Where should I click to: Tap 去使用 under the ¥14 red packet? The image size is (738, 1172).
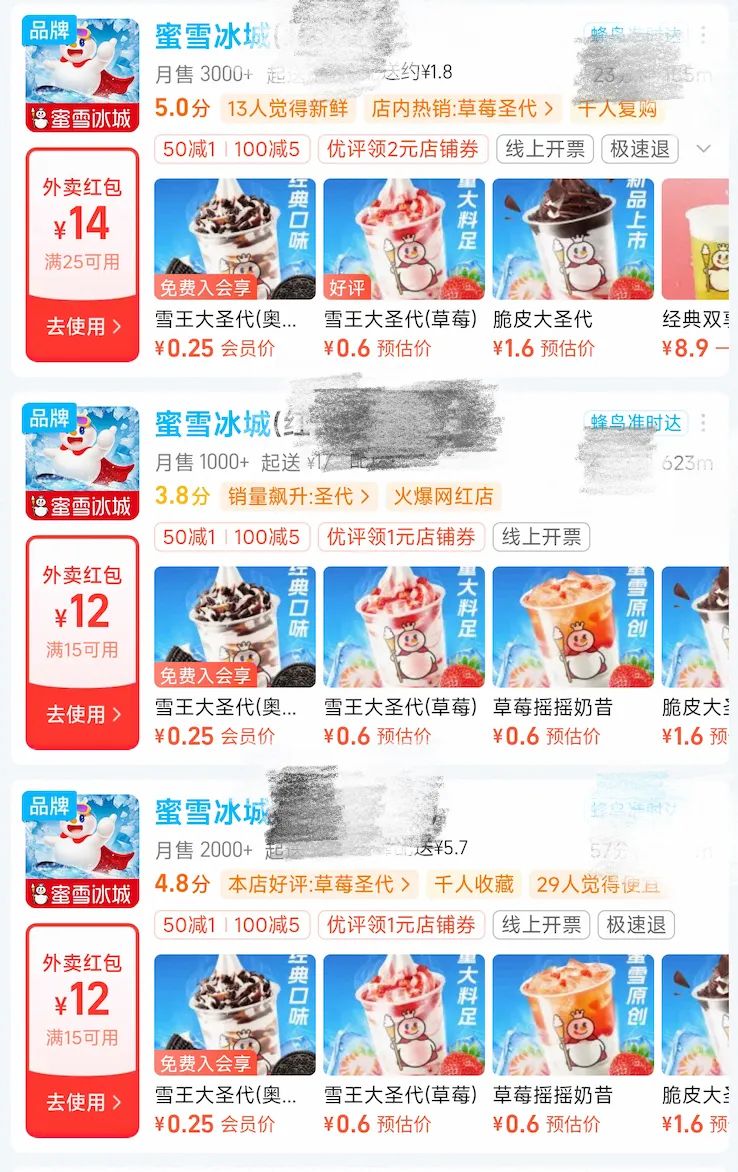click(x=82, y=326)
